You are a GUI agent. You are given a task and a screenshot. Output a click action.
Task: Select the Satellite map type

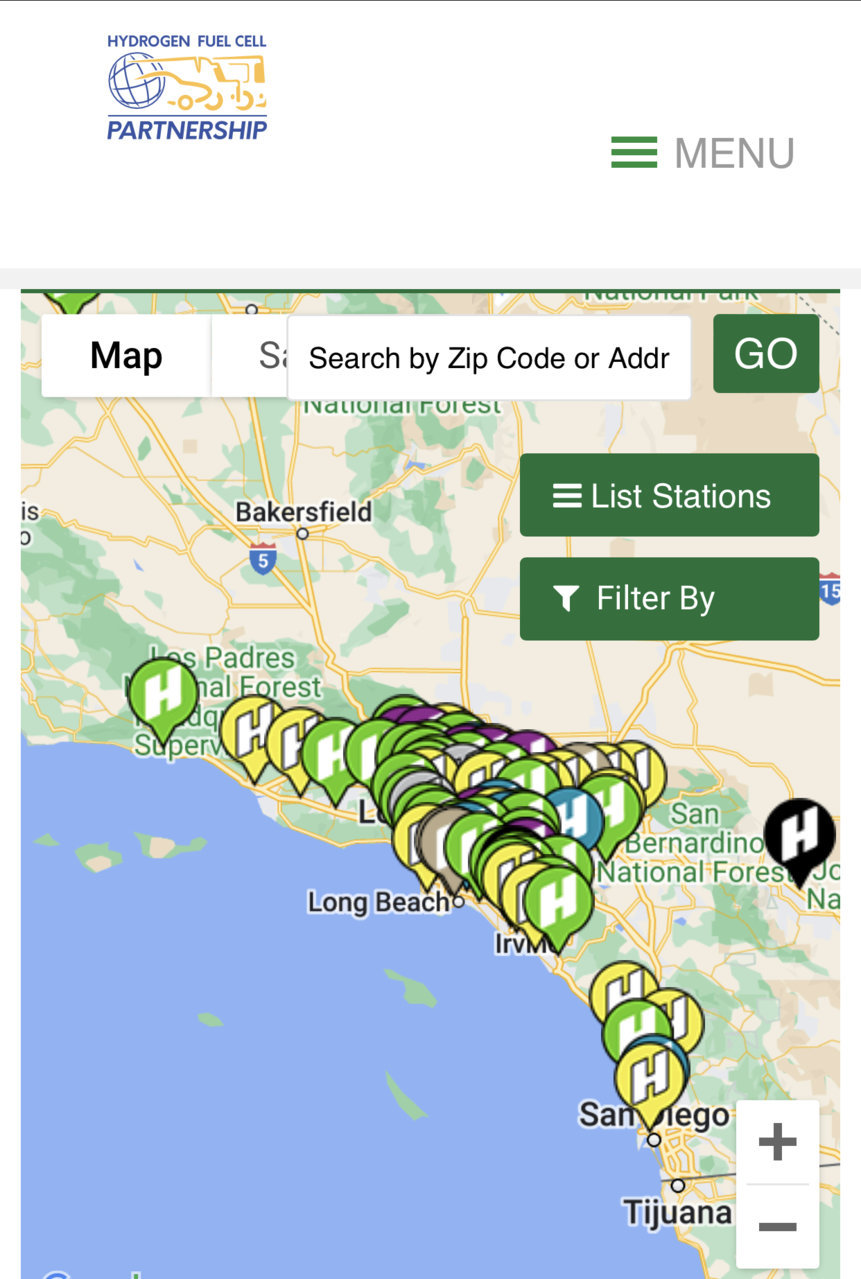click(251, 356)
